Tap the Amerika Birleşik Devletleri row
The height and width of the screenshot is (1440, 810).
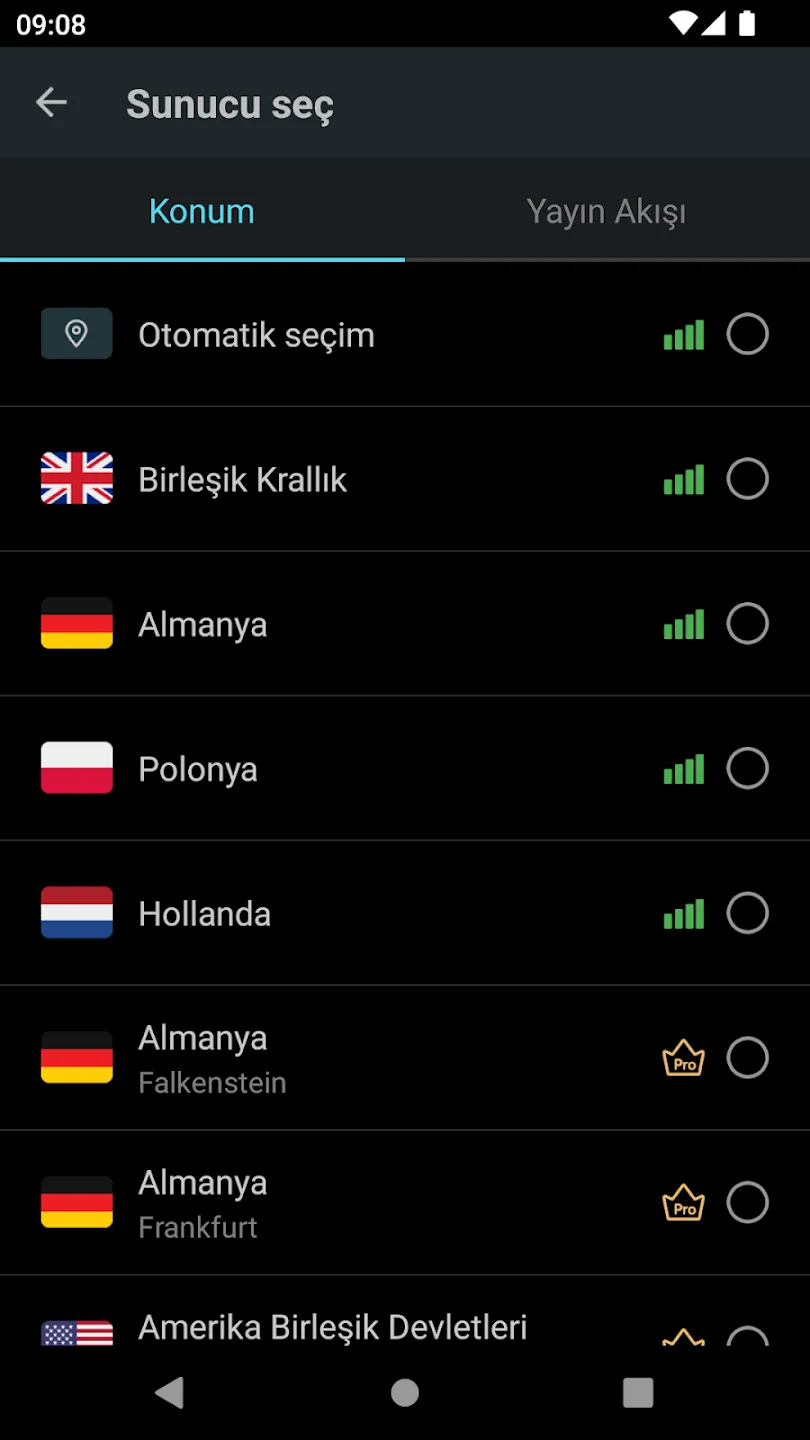click(x=405, y=1311)
